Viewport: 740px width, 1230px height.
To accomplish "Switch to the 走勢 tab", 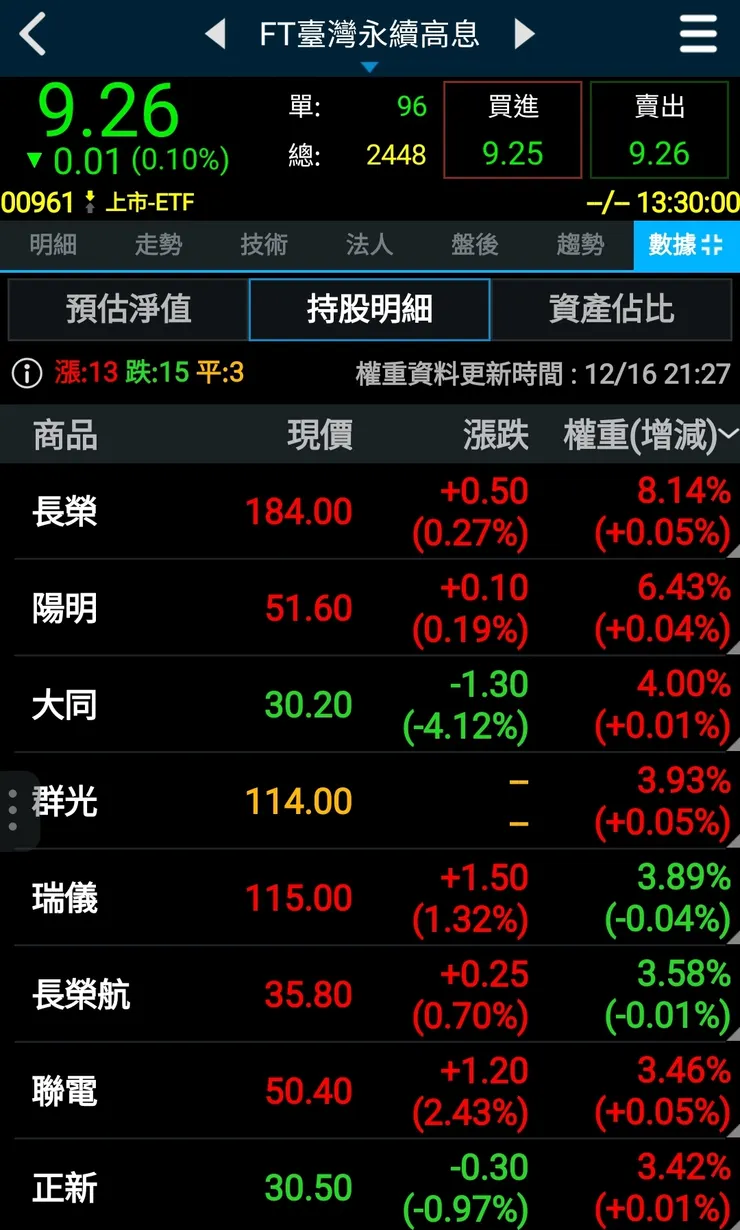I will [x=156, y=245].
